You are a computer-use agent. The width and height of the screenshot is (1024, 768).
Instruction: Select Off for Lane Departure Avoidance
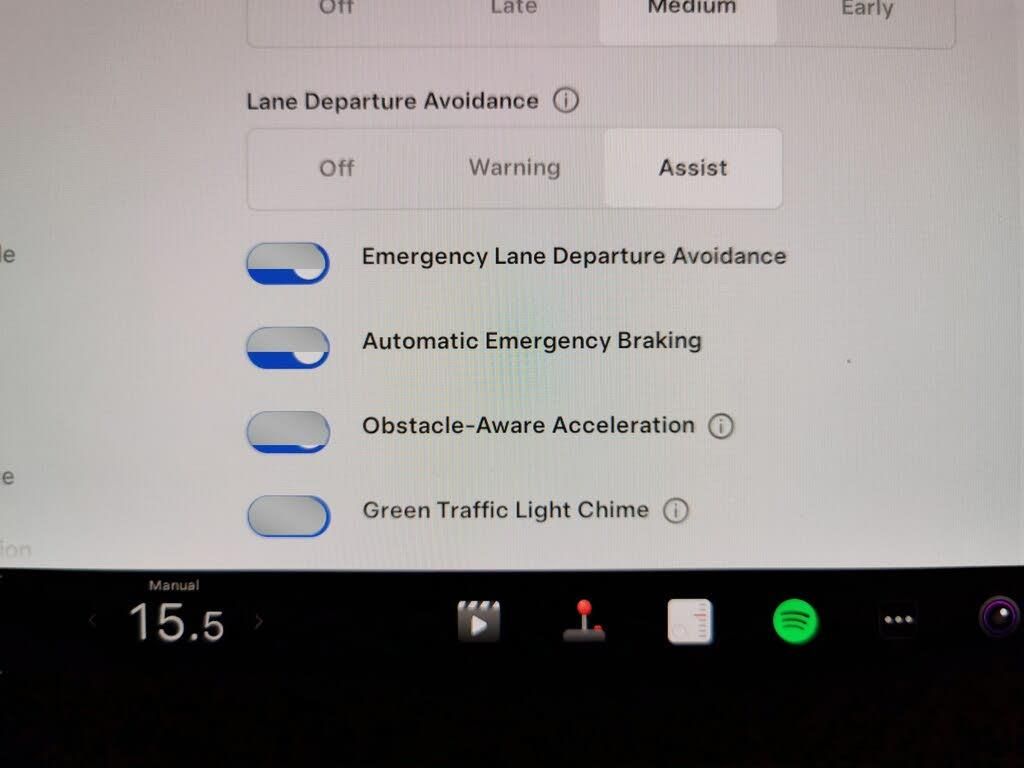pos(337,168)
